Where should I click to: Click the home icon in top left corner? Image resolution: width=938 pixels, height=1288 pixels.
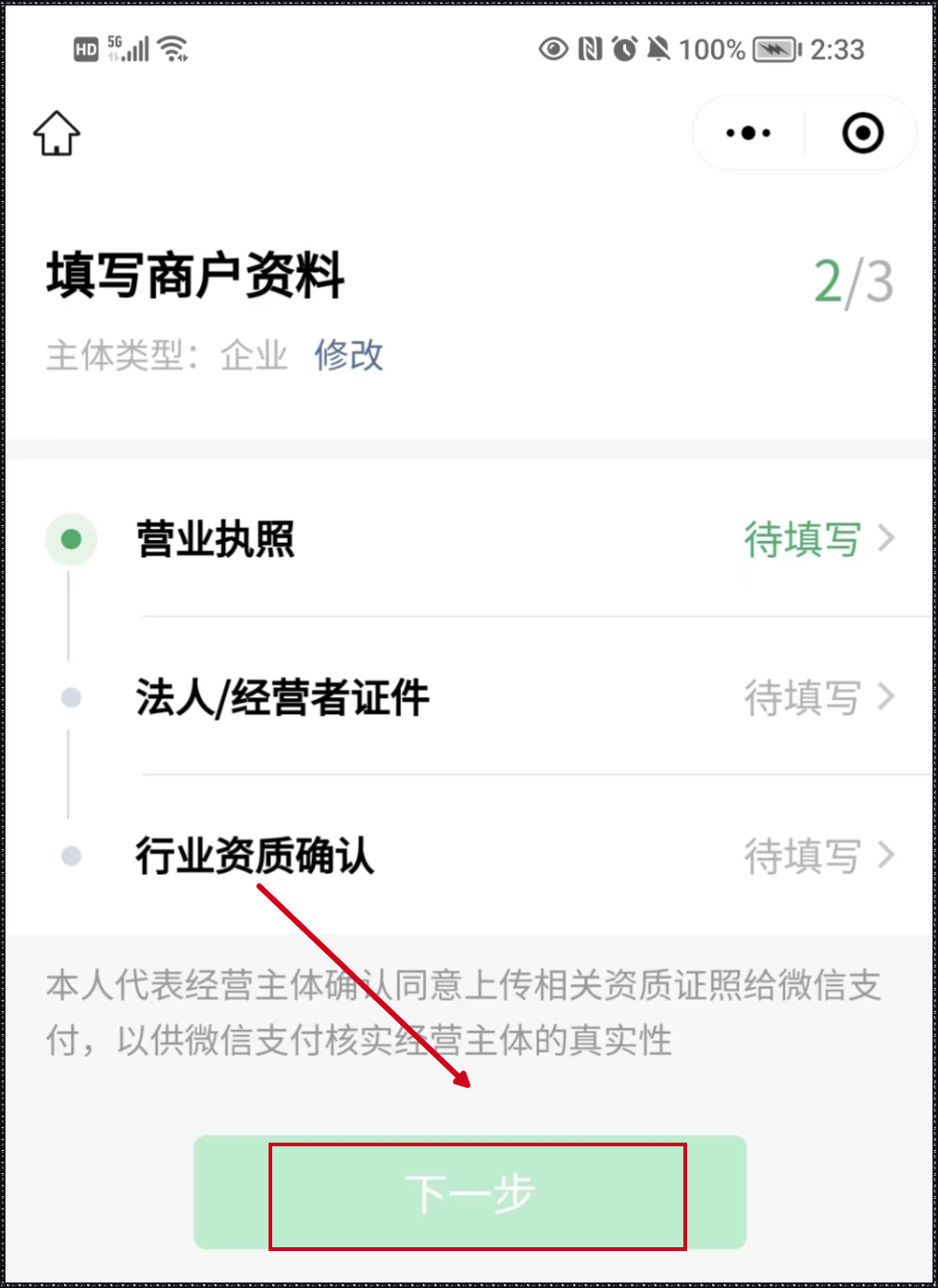(x=56, y=132)
